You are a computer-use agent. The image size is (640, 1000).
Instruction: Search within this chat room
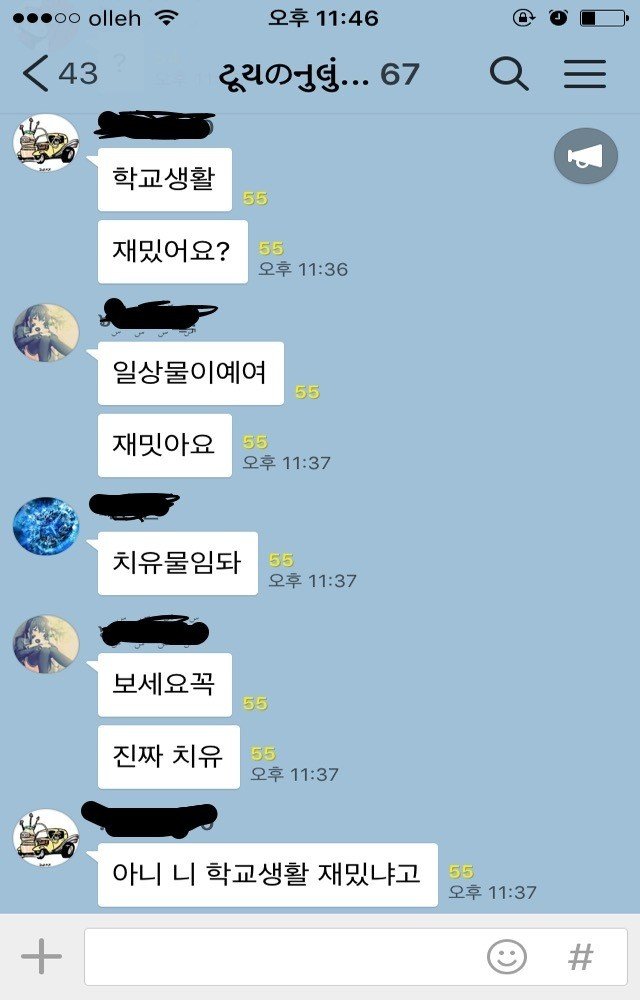tap(509, 74)
